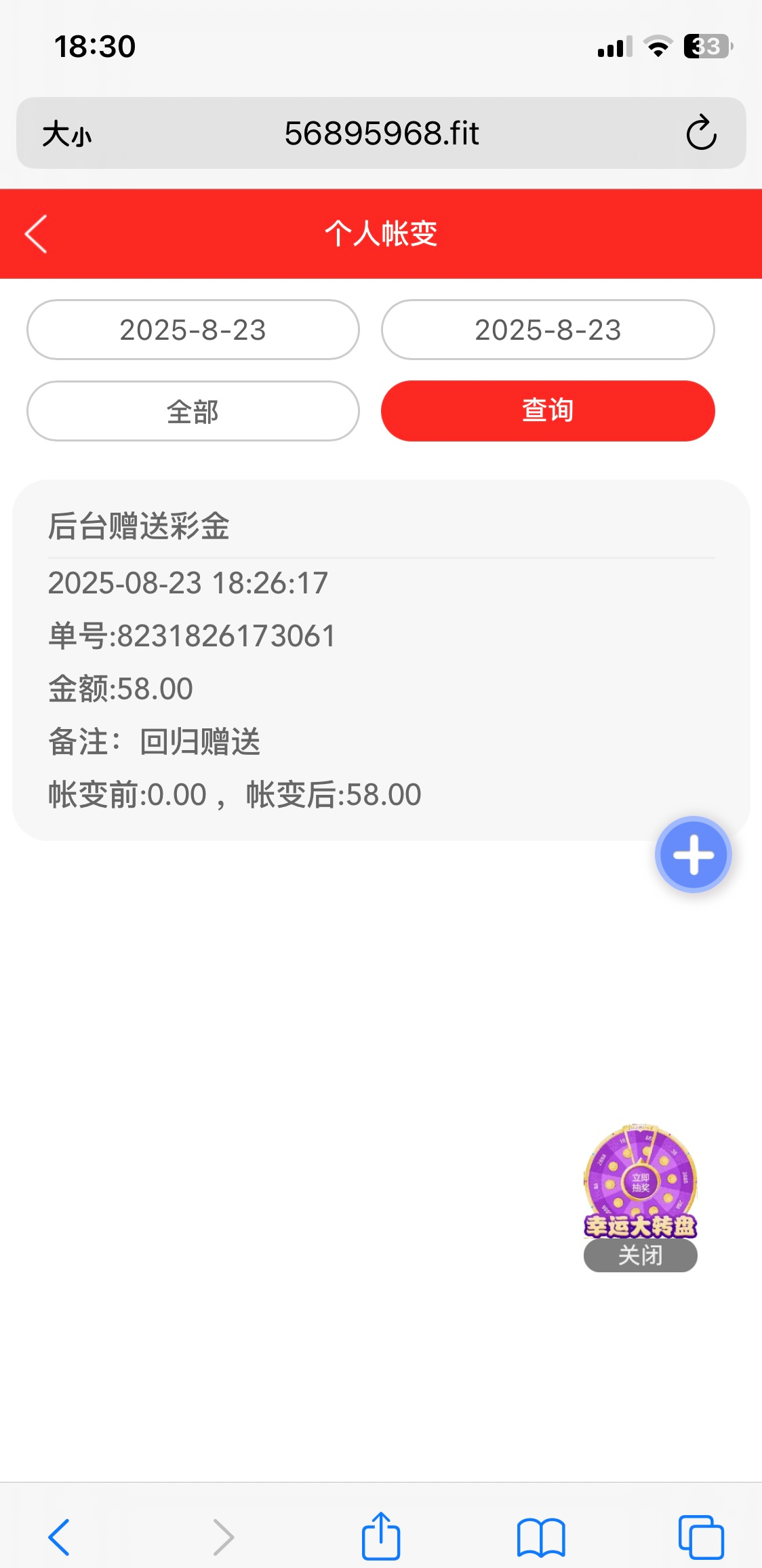762x1568 pixels.
Task: Open the end date picker
Action: [x=548, y=330]
